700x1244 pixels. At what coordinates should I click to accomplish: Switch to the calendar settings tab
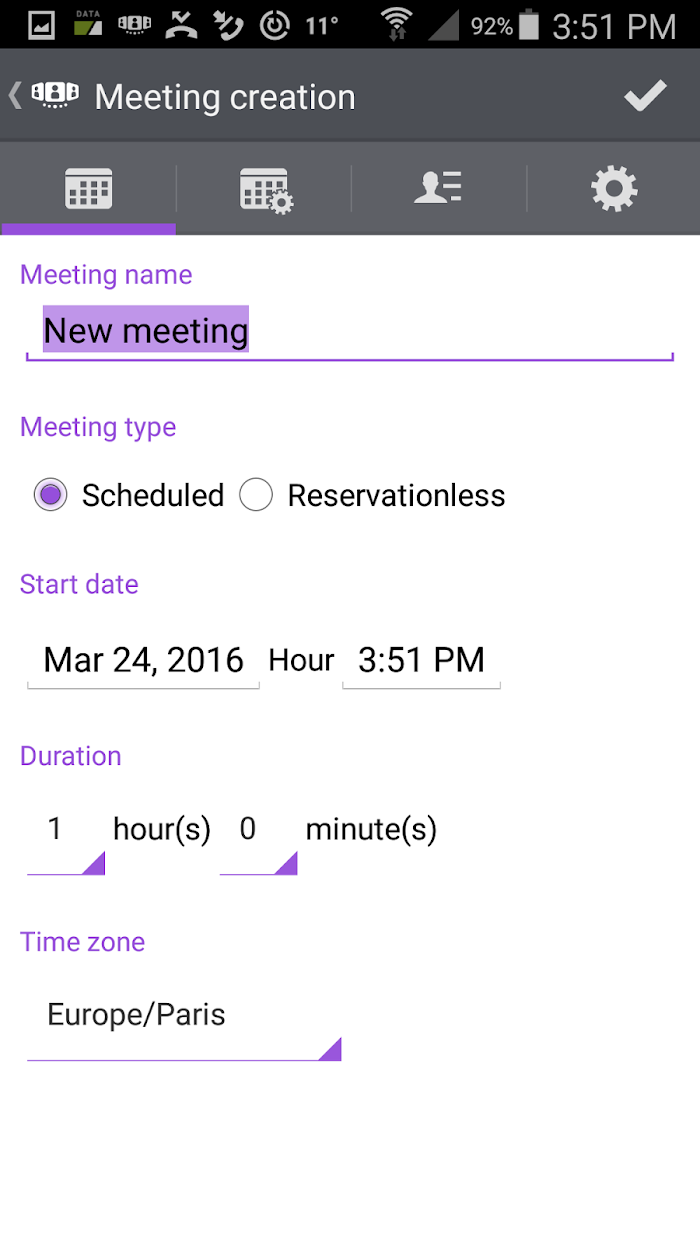[265, 188]
